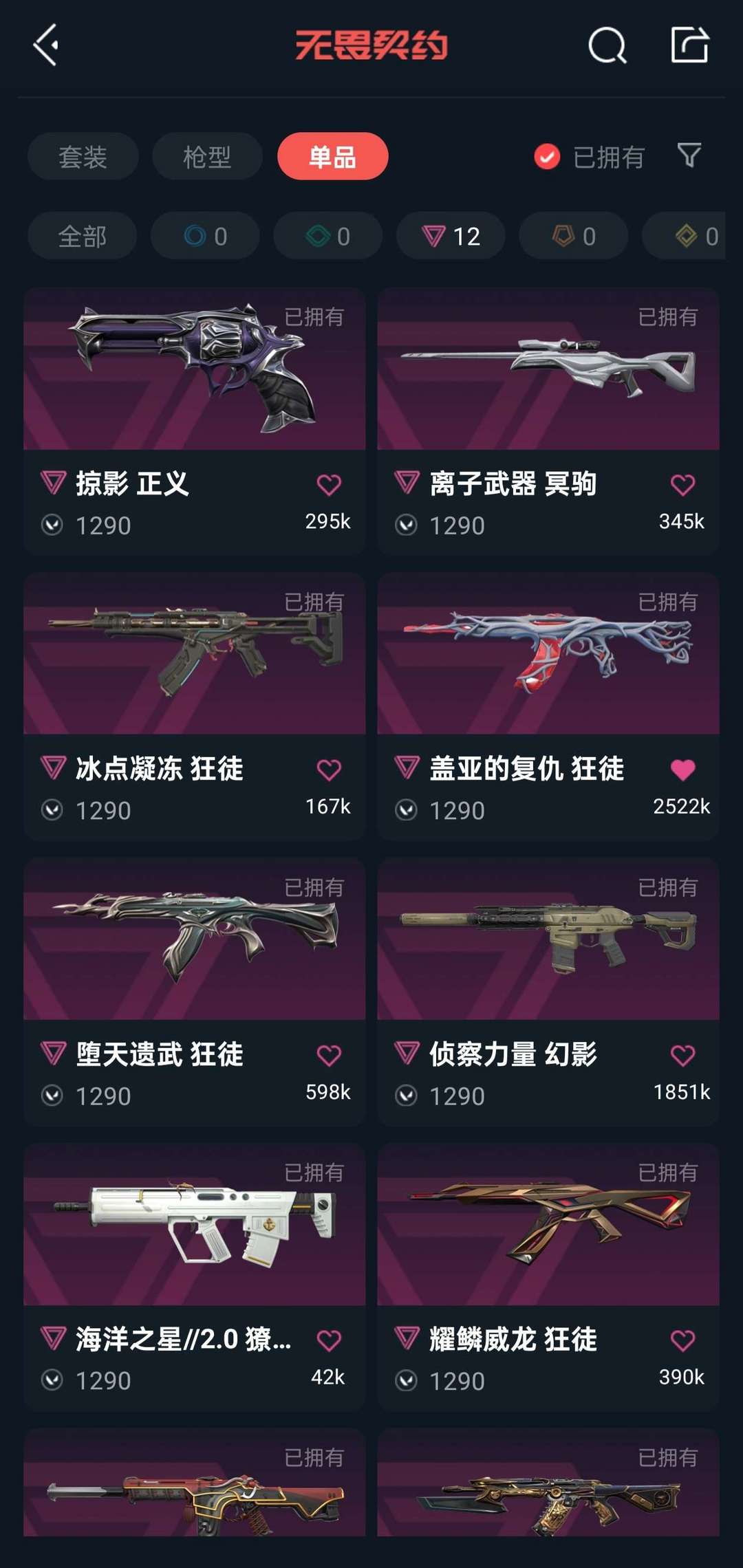Open the search icon
This screenshot has height=1568, width=743.
point(607,46)
